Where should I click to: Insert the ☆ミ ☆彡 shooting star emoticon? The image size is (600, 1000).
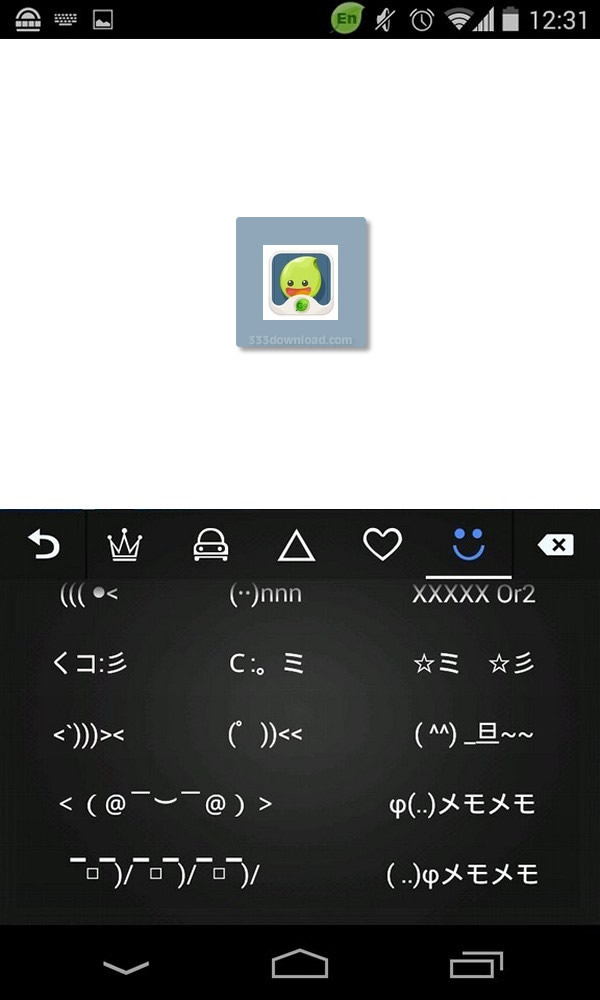coord(474,664)
